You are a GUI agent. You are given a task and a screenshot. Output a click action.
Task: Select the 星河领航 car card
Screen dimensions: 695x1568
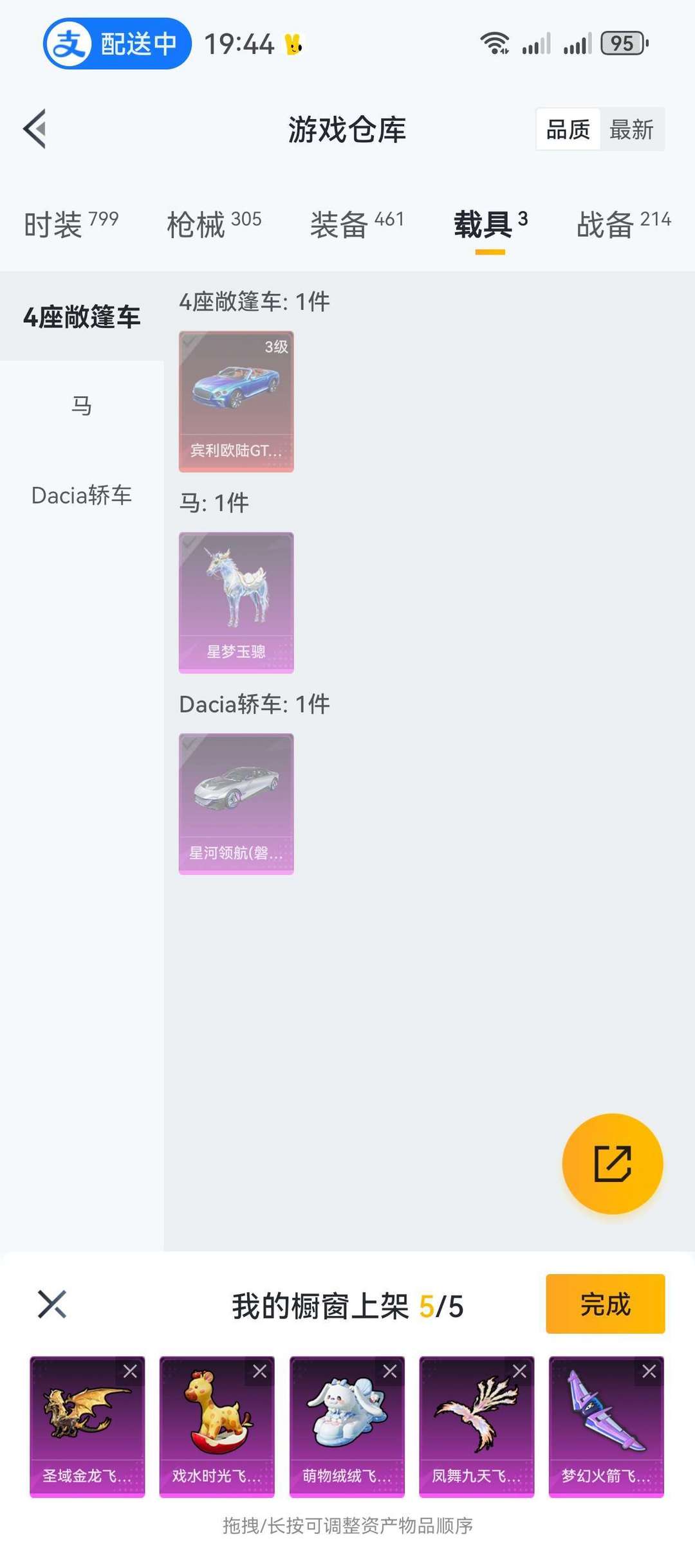pos(236,804)
